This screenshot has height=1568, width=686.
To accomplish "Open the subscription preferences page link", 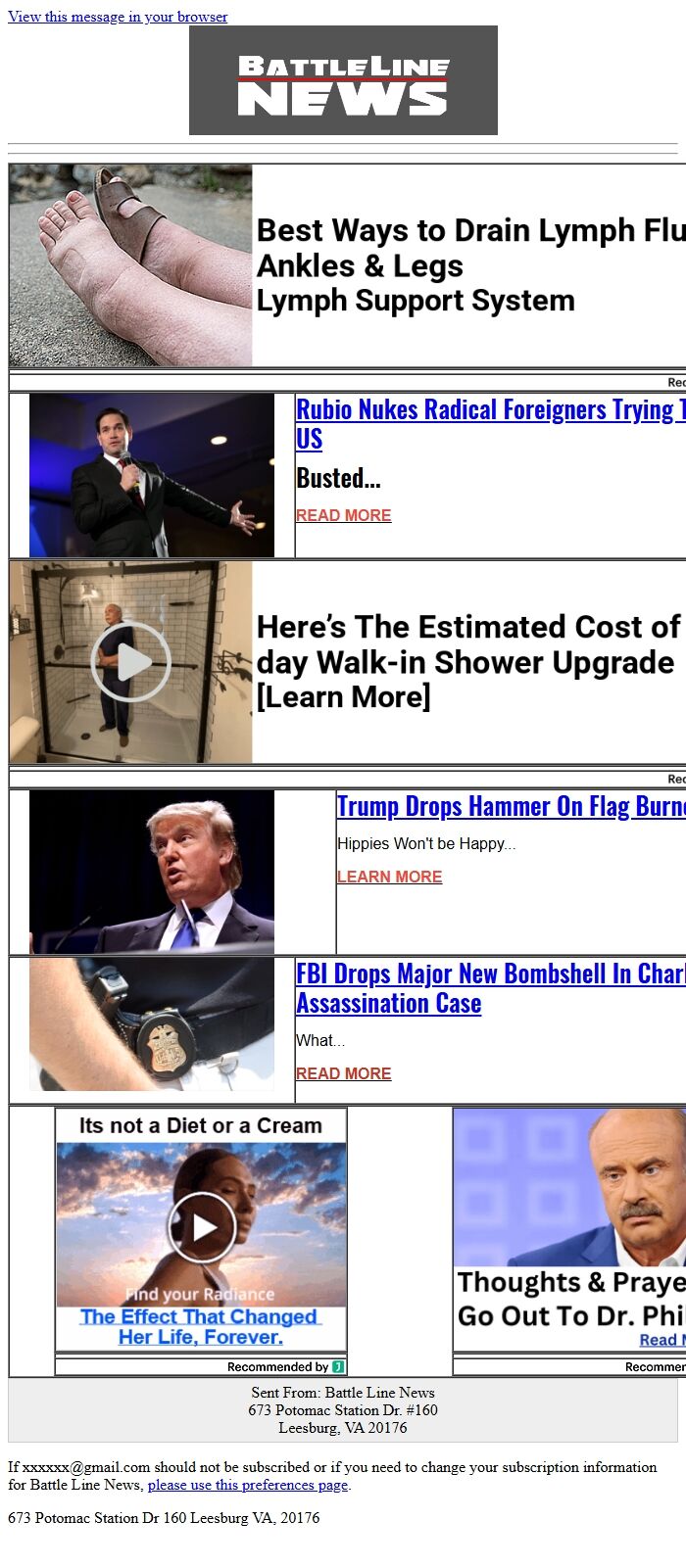I will [247, 1485].
